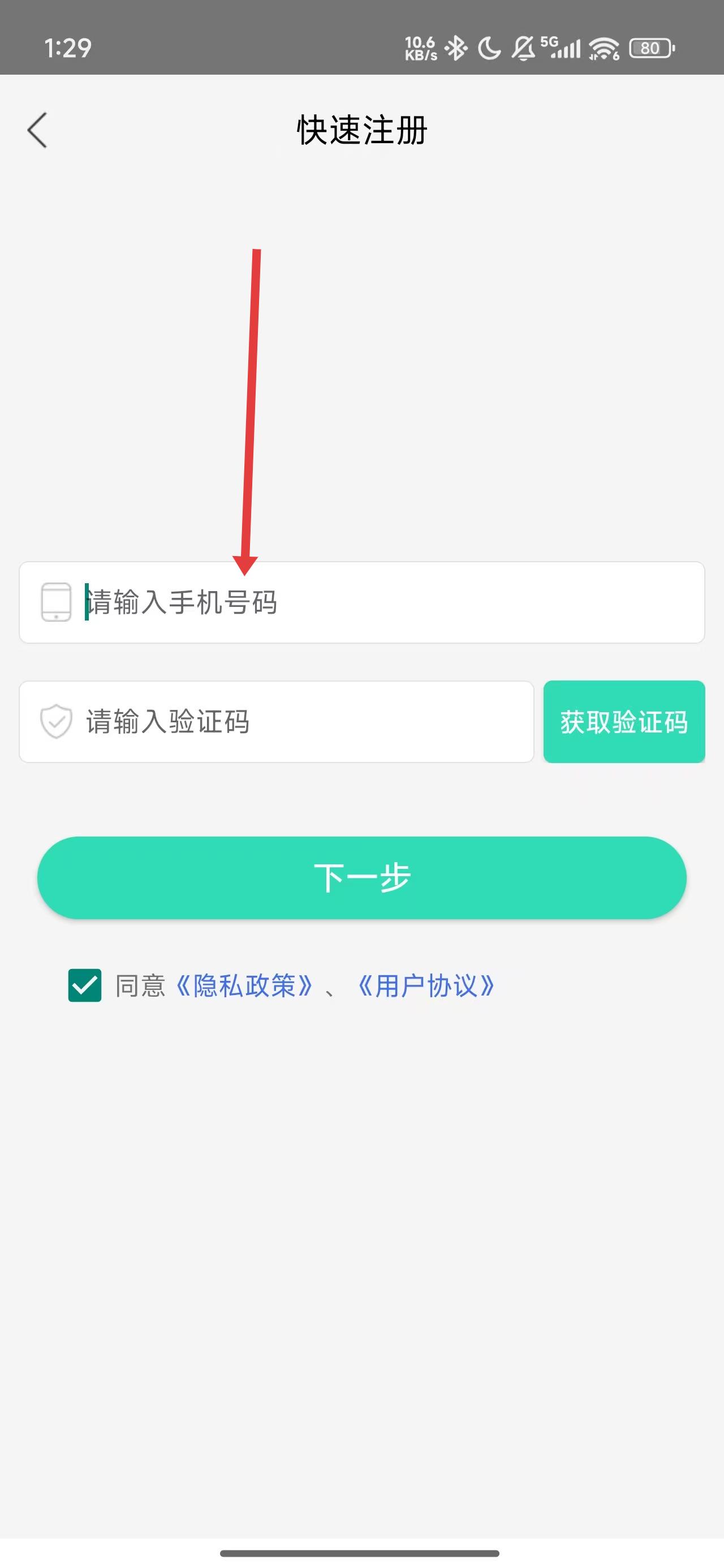This screenshot has height=1568, width=724.
Task: Tap the verification code input field
Action: pos(304,721)
